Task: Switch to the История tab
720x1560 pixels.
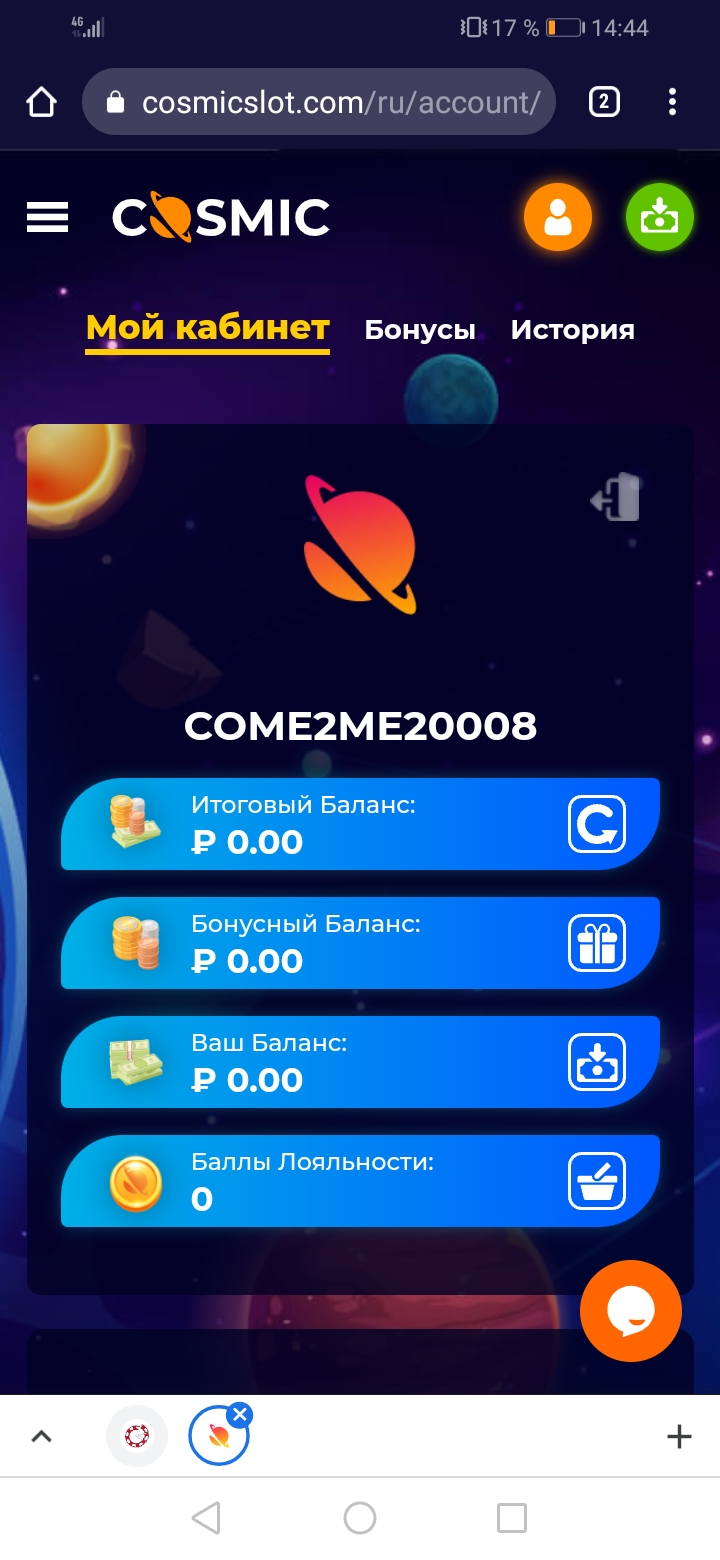Action: [x=572, y=330]
